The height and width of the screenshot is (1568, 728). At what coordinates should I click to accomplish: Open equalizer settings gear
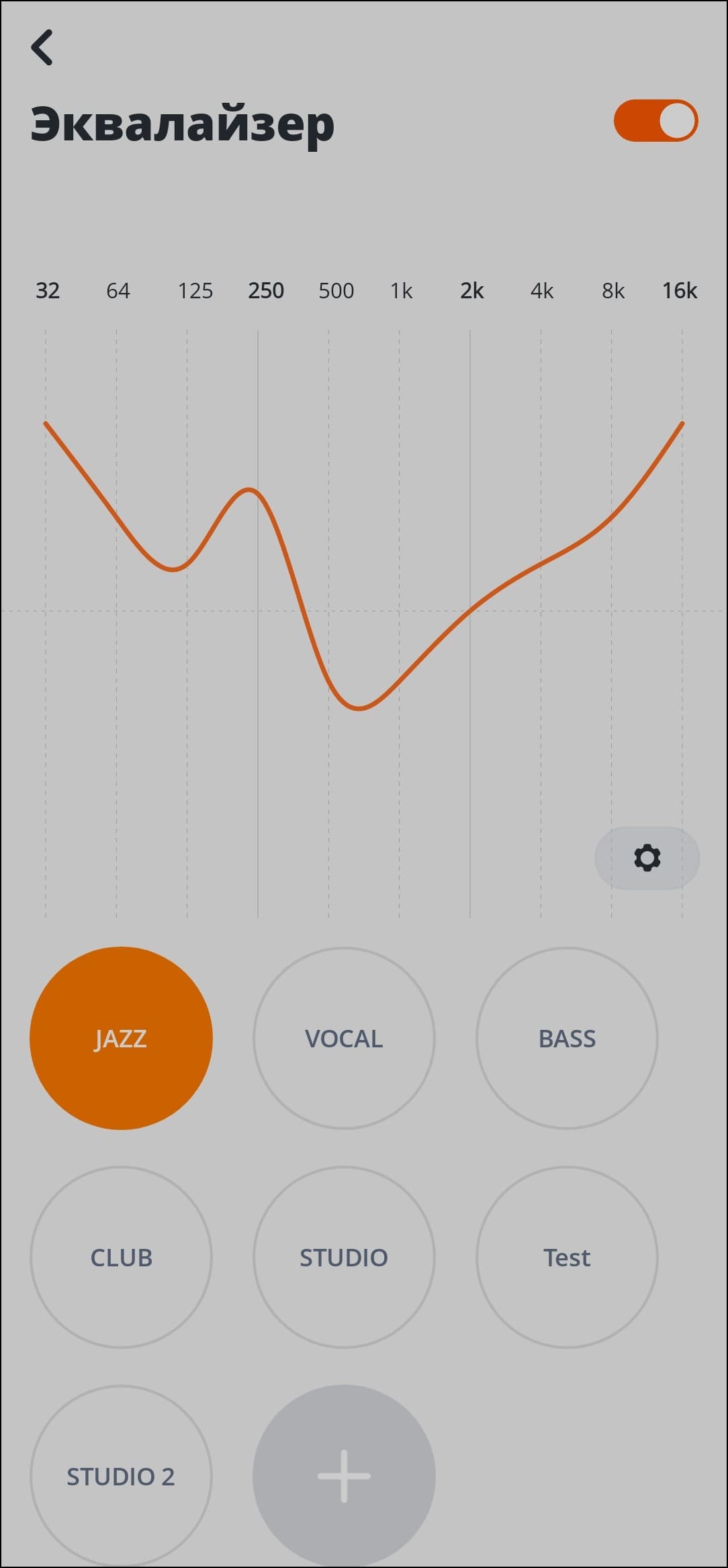tap(647, 858)
